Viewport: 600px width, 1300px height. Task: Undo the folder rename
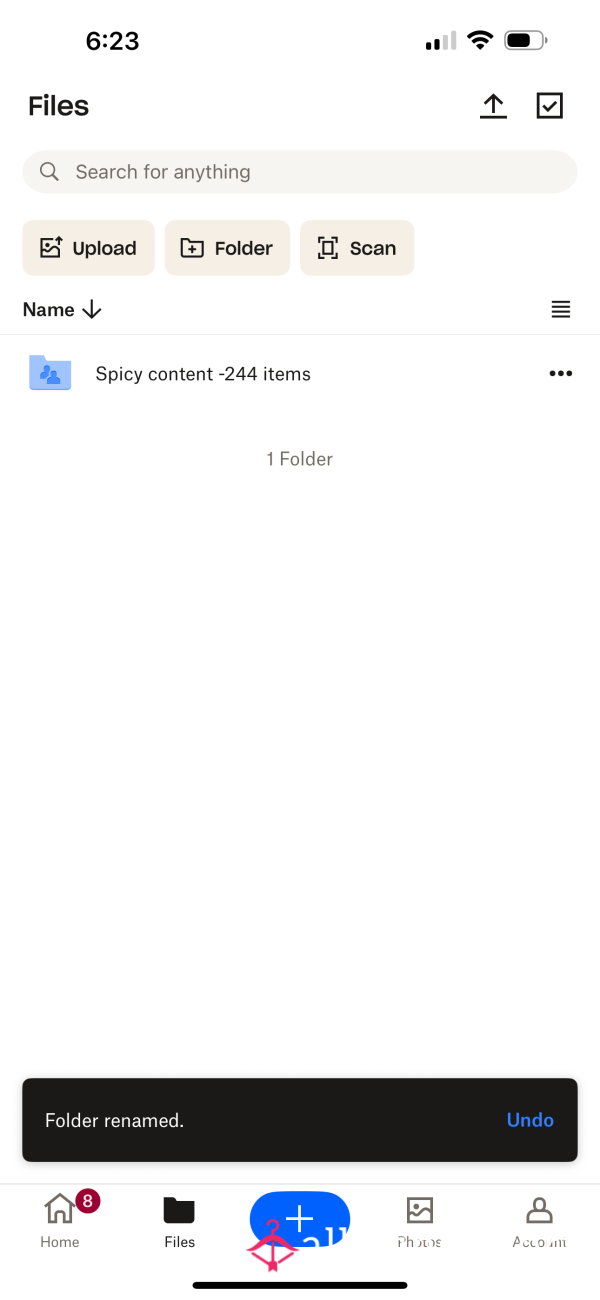click(530, 1120)
